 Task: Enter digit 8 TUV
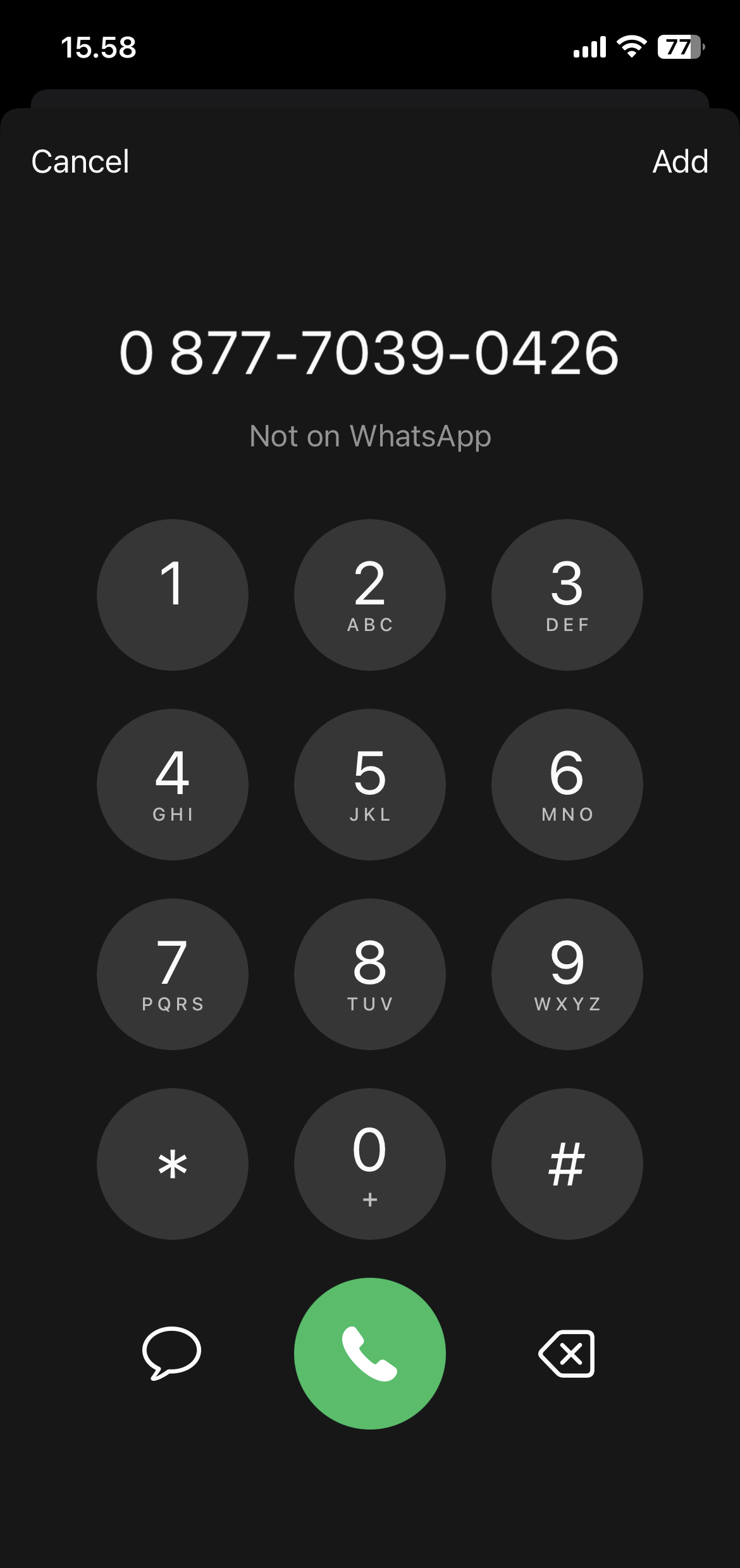(x=369, y=974)
